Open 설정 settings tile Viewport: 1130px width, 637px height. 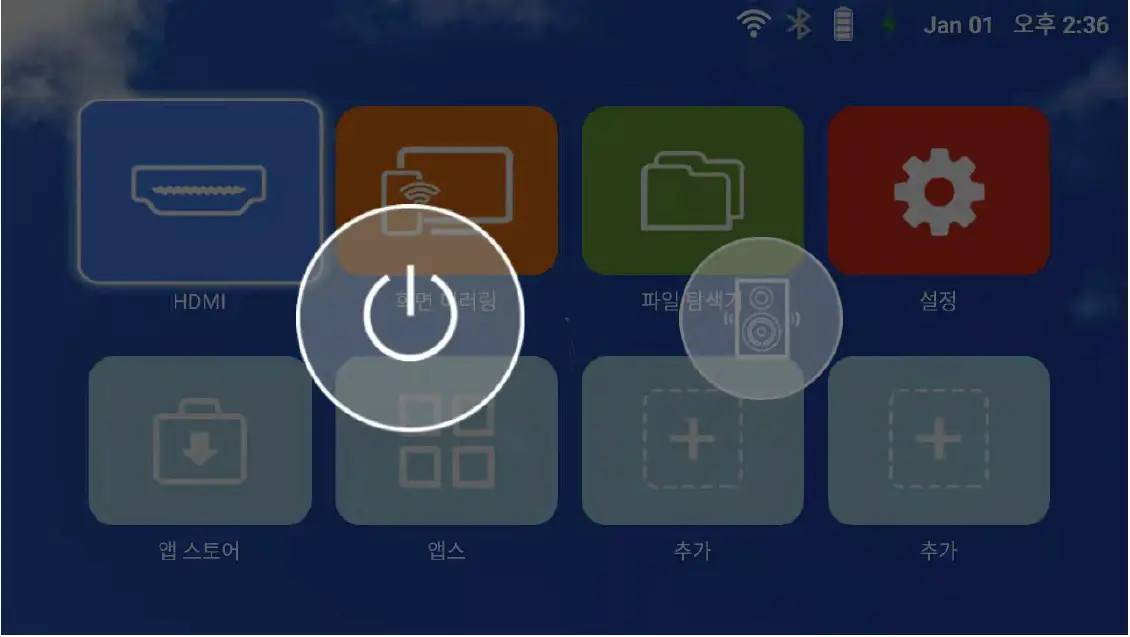pos(938,191)
